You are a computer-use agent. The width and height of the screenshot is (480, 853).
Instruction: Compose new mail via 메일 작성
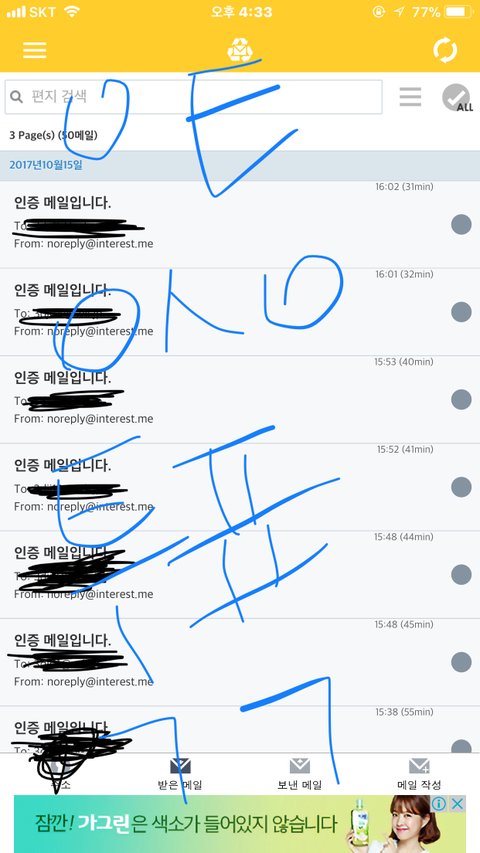click(419, 774)
